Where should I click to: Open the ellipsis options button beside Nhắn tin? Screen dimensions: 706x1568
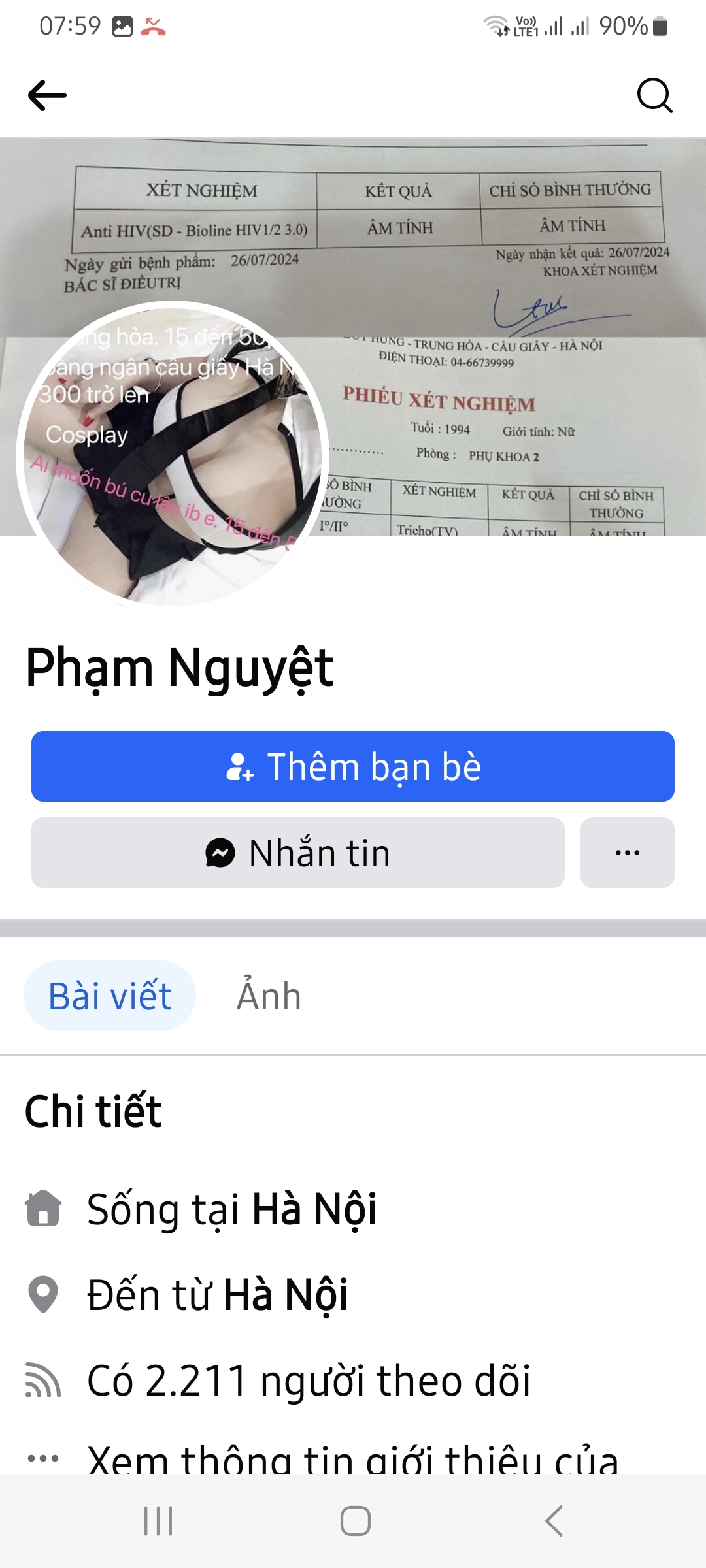[x=626, y=852]
